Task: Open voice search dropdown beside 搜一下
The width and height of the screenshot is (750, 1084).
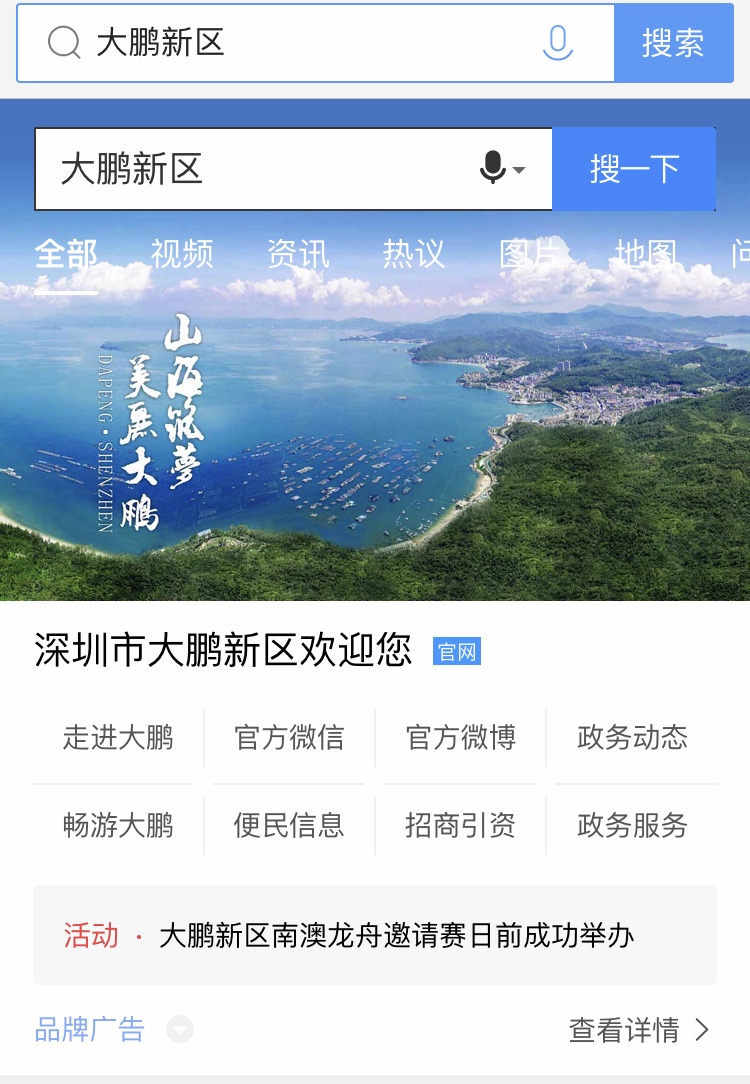Action: pos(503,168)
